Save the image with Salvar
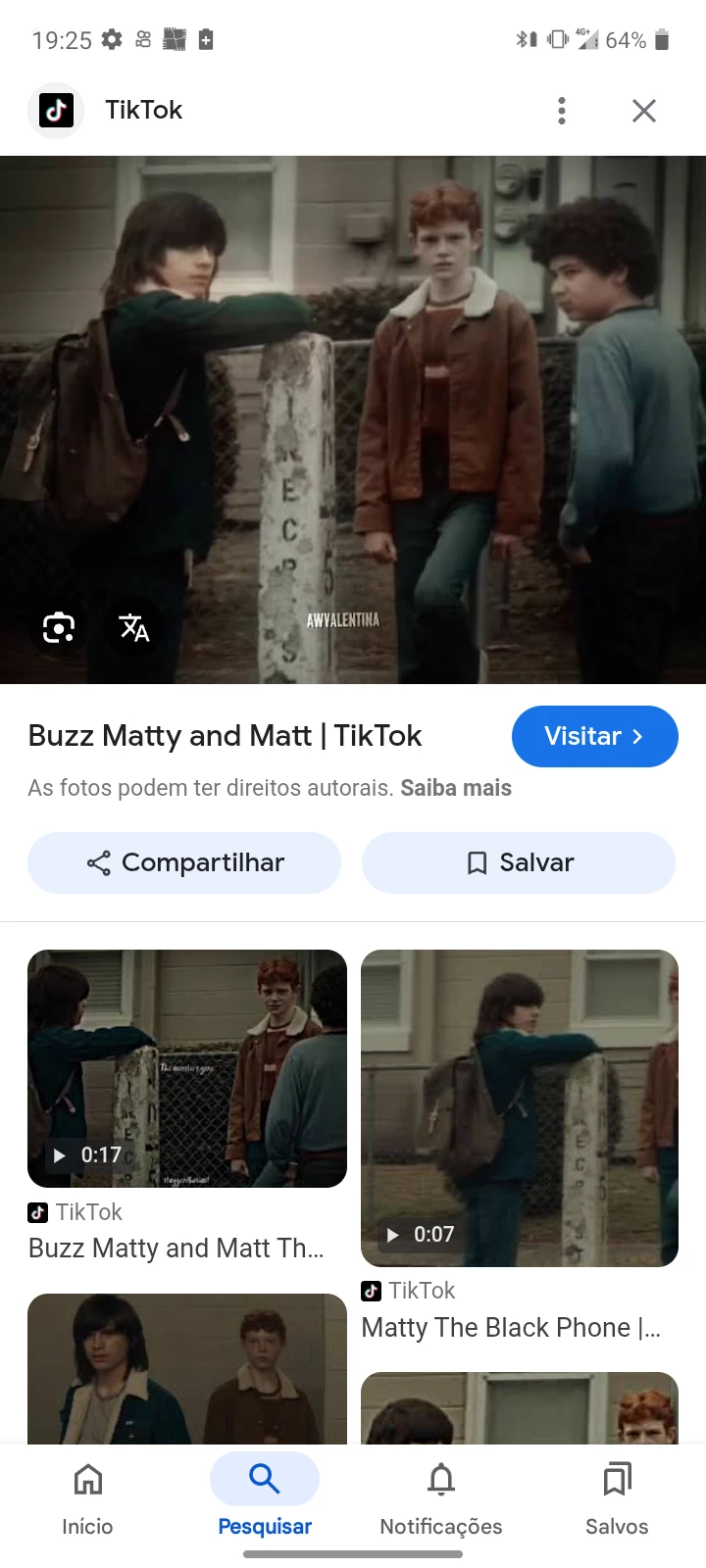The height and width of the screenshot is (1568, 706). point(519,862)
